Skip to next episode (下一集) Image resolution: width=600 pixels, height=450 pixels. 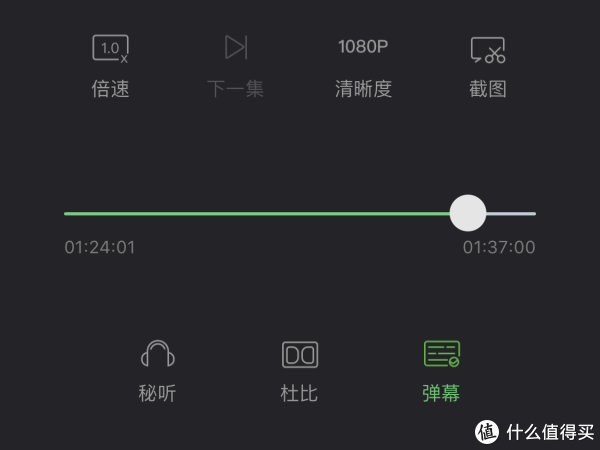[x=236, y=64]
